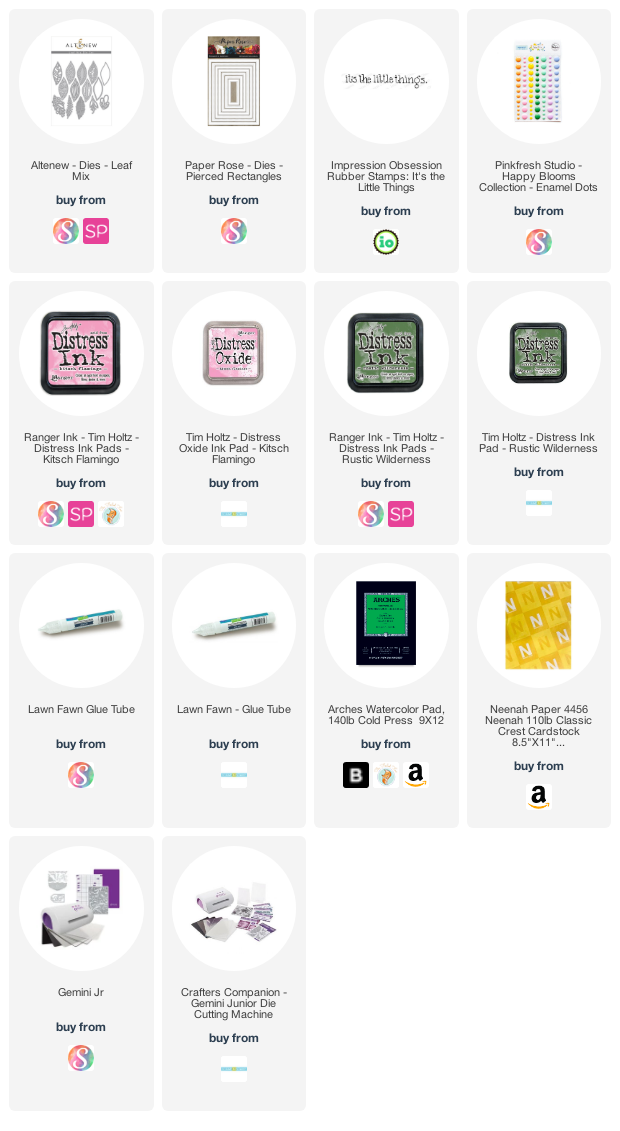
Task: Open the Altenew Leaf Mix dies product
Action: coord(81,81)
